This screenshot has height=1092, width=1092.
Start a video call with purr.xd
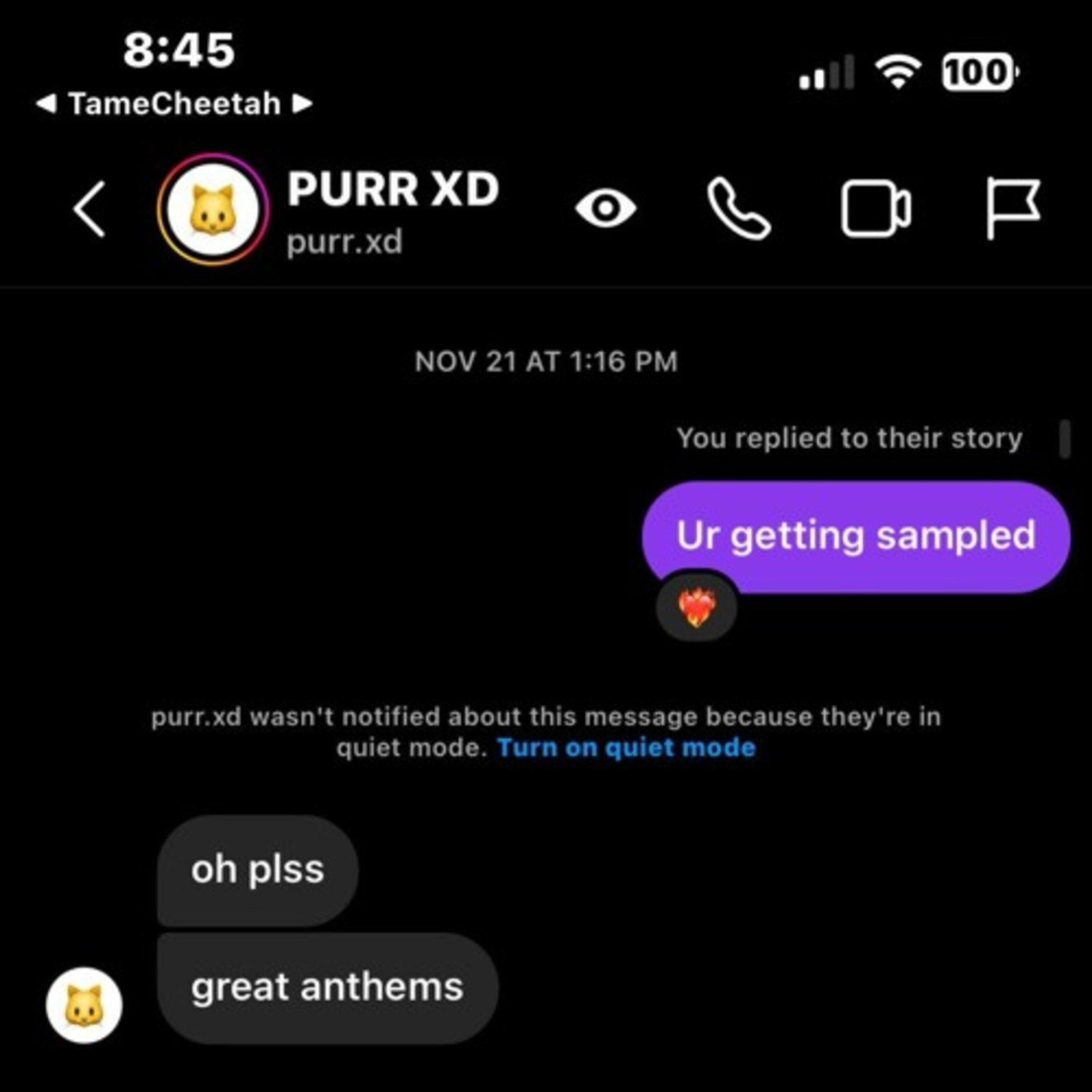pyautogui.click(x=875, y=209)
